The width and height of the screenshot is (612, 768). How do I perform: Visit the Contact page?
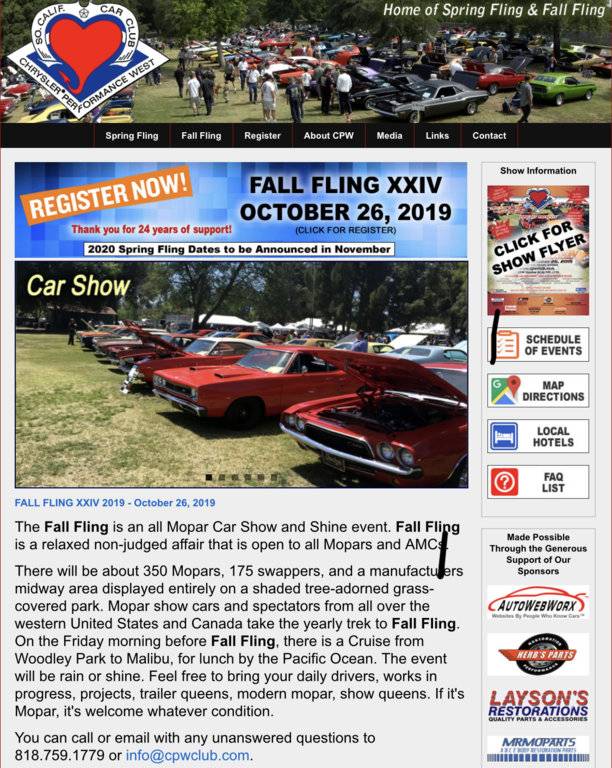(x=489, y=136)
